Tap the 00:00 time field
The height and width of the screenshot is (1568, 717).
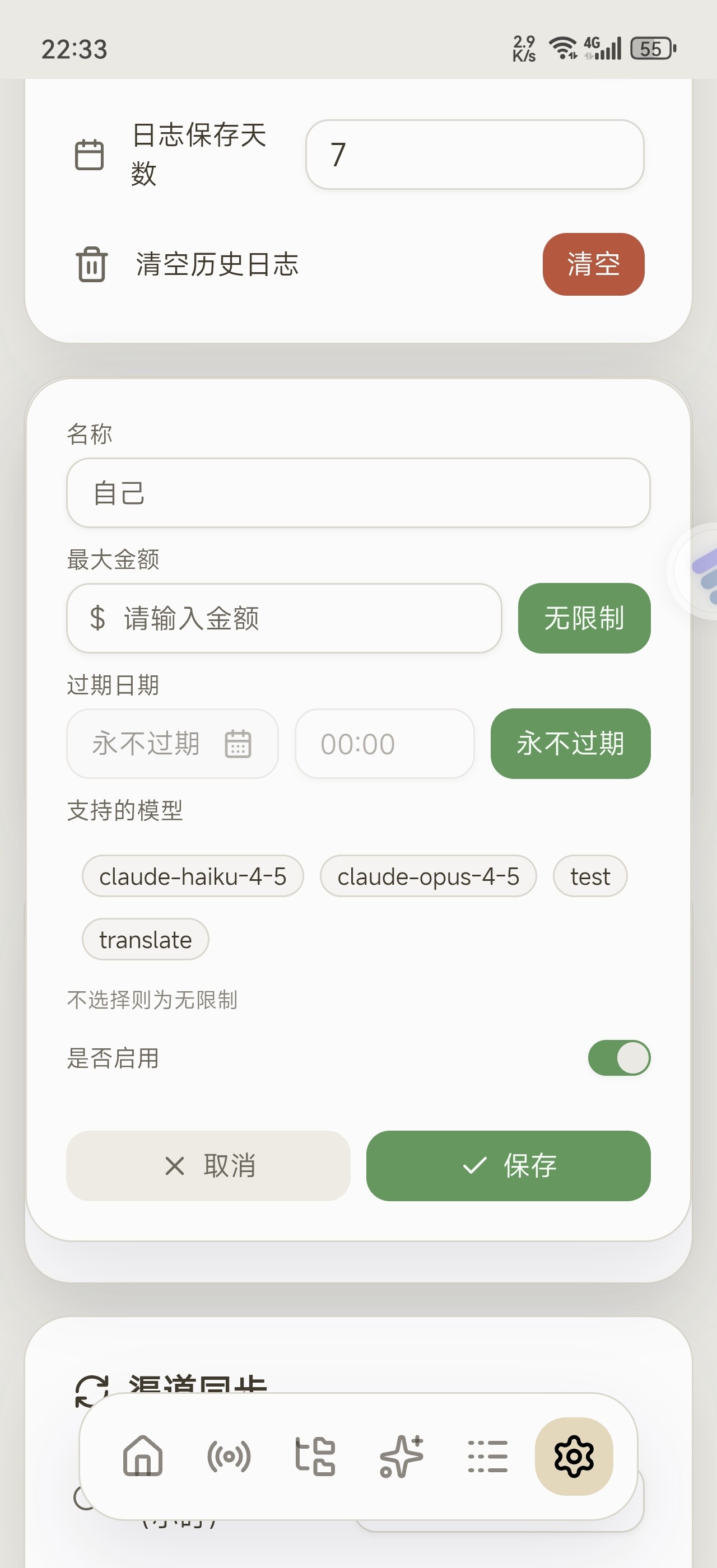coord(385,744)
